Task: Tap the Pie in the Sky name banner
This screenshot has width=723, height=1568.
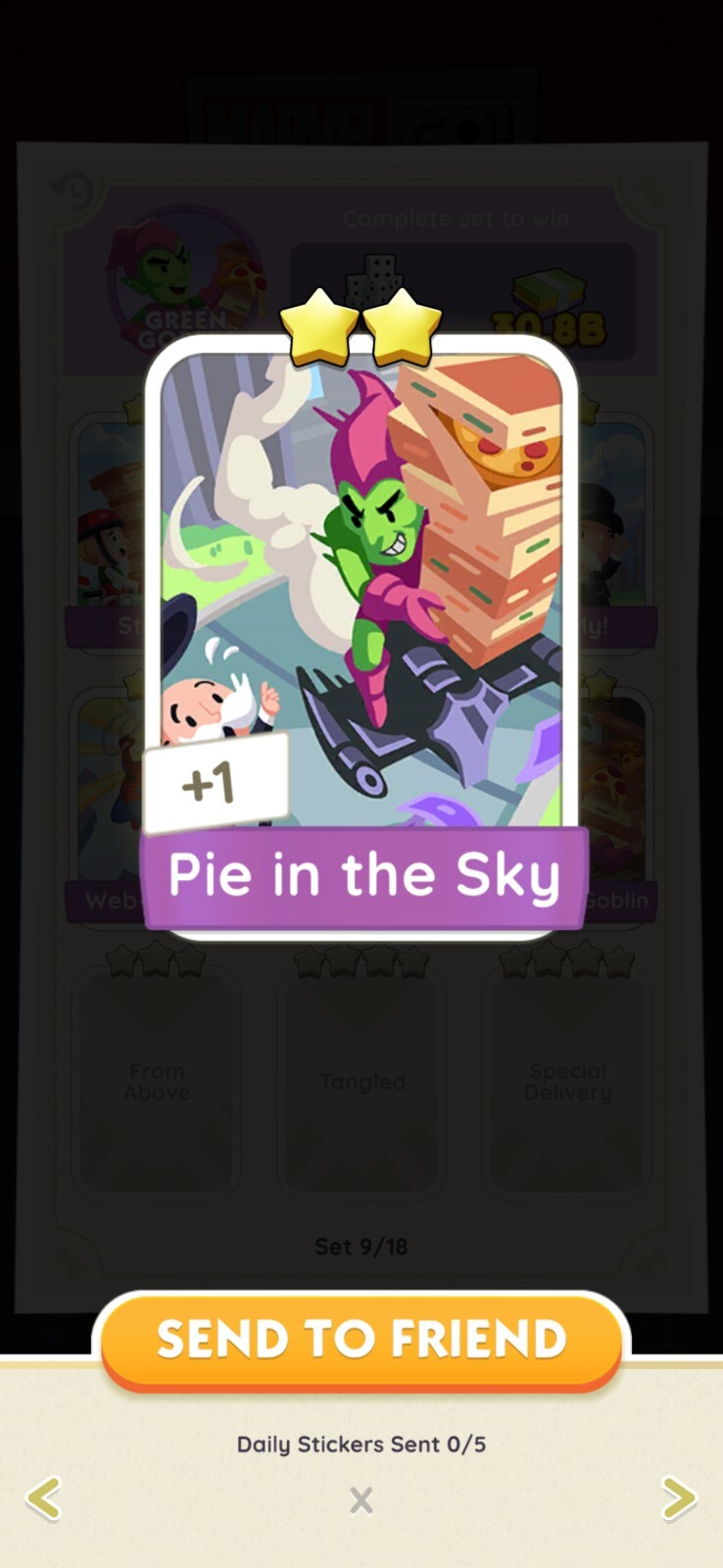Action: pos(362,877)
